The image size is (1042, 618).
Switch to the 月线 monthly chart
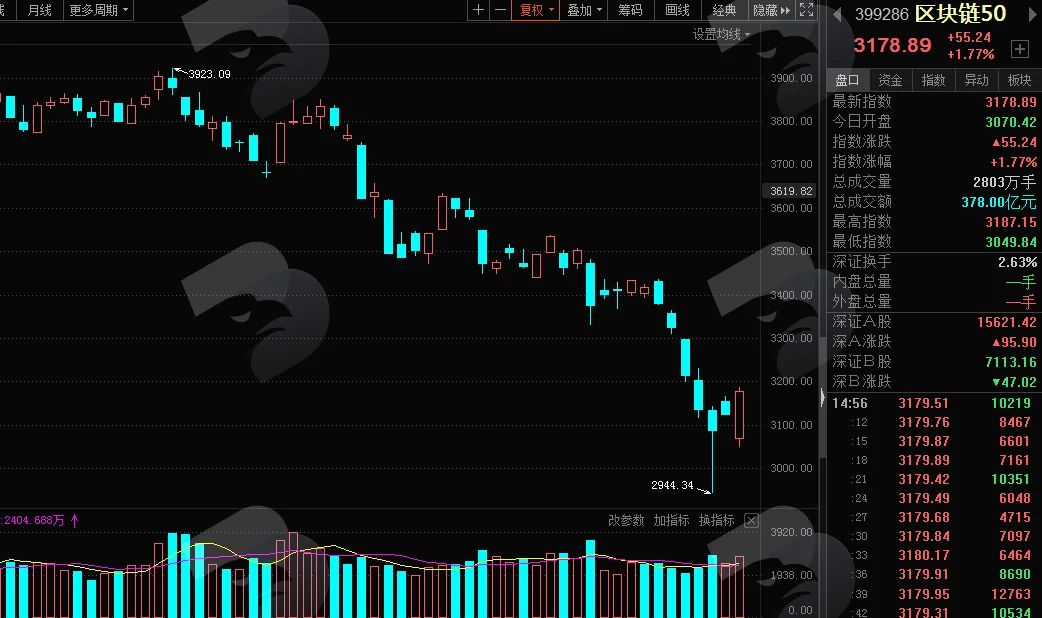(39, 10)
